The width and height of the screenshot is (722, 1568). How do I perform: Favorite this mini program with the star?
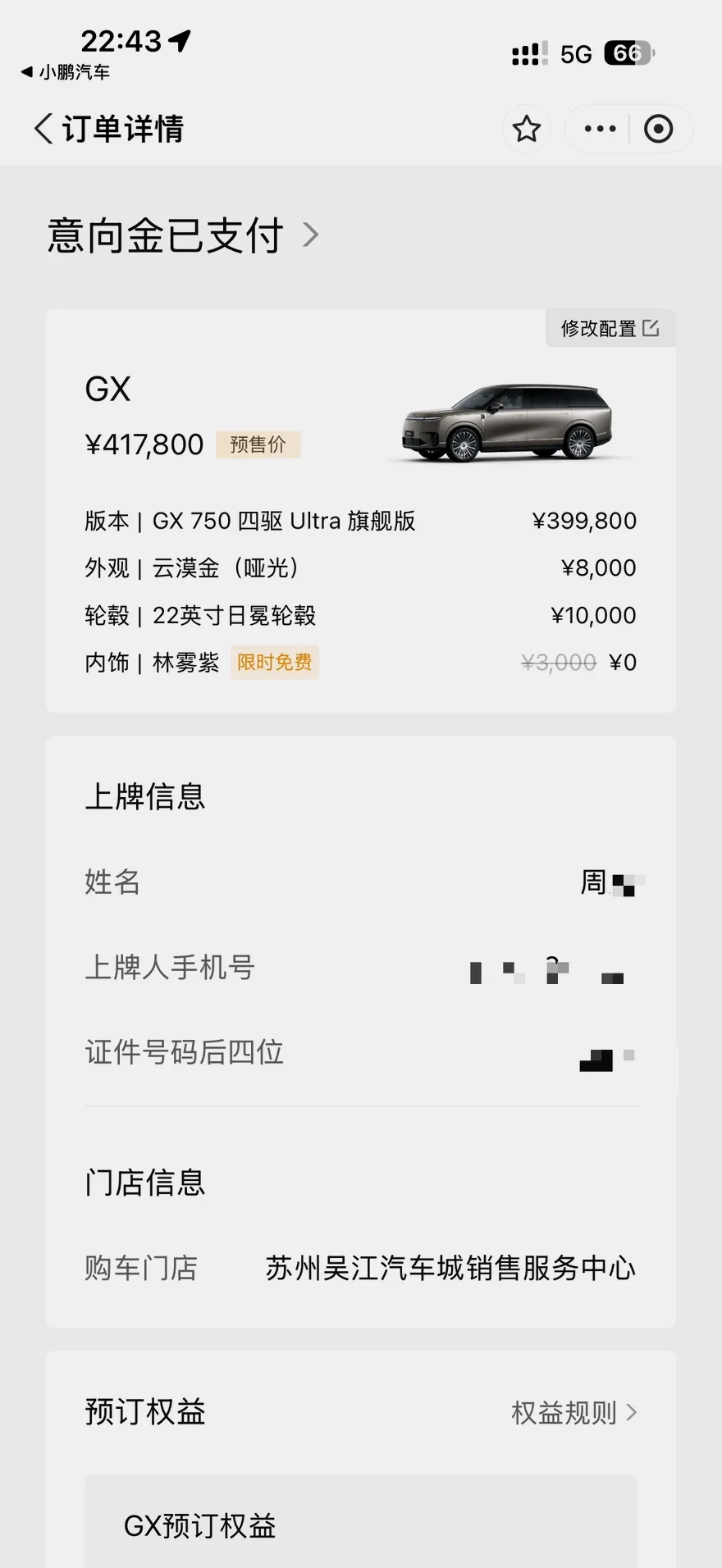tap(526, 129)
